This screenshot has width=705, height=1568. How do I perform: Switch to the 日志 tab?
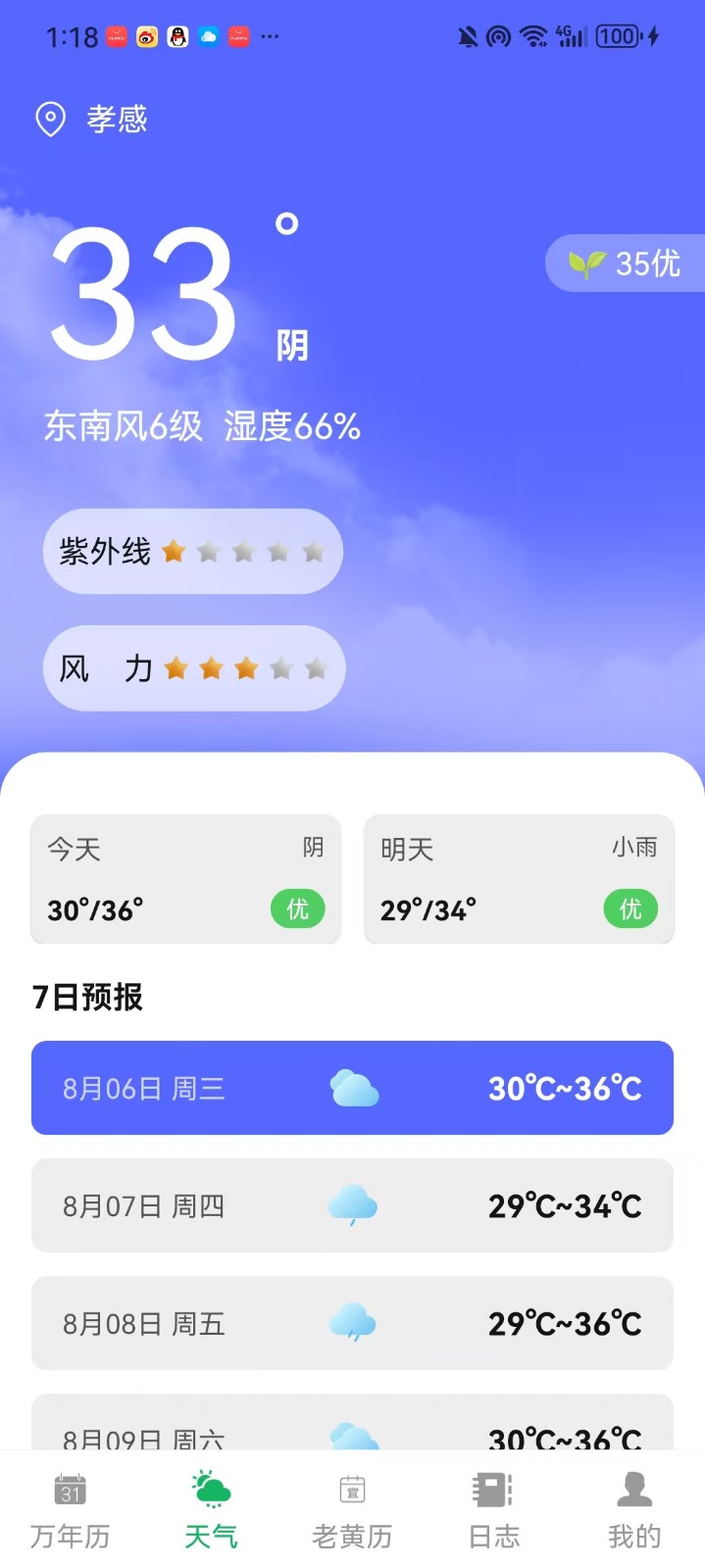(493, 1510)
